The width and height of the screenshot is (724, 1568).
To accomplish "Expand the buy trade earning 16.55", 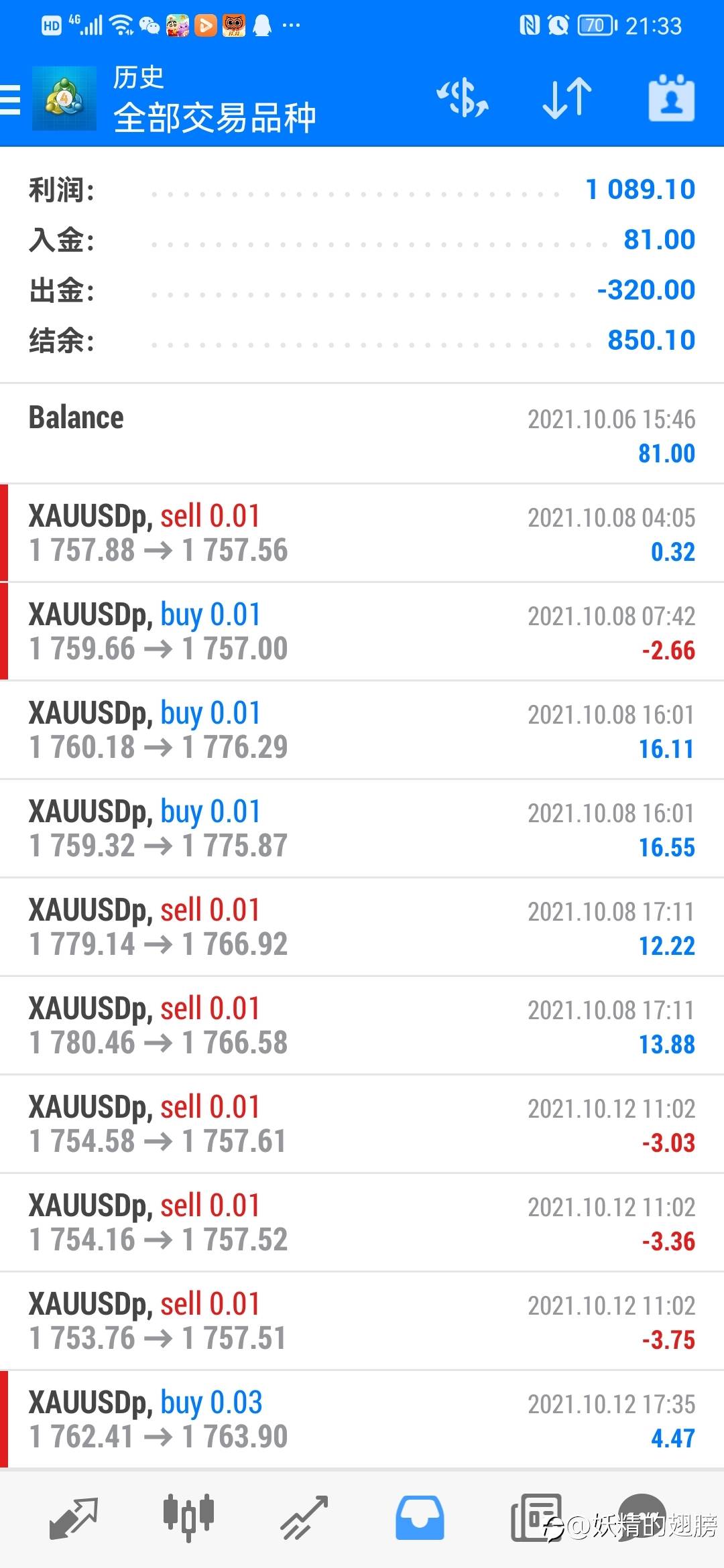I will click(x=362, y=828).
